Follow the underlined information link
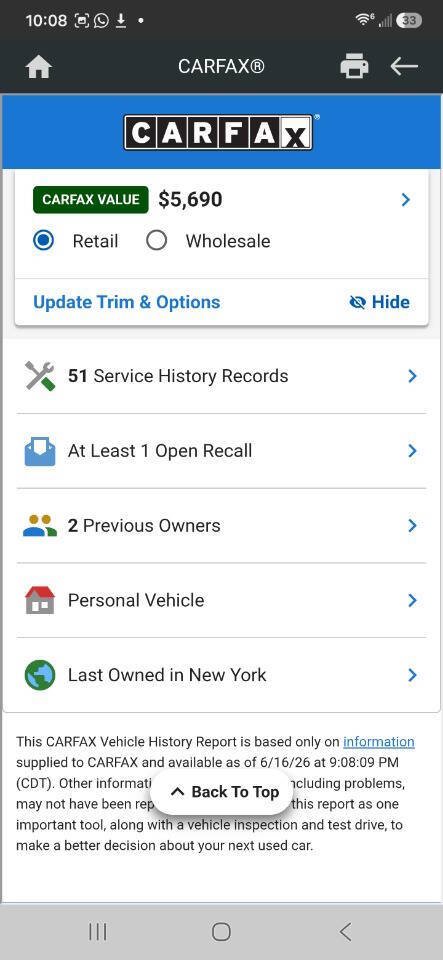Screen dimensions: 443x960 [379, 742]
